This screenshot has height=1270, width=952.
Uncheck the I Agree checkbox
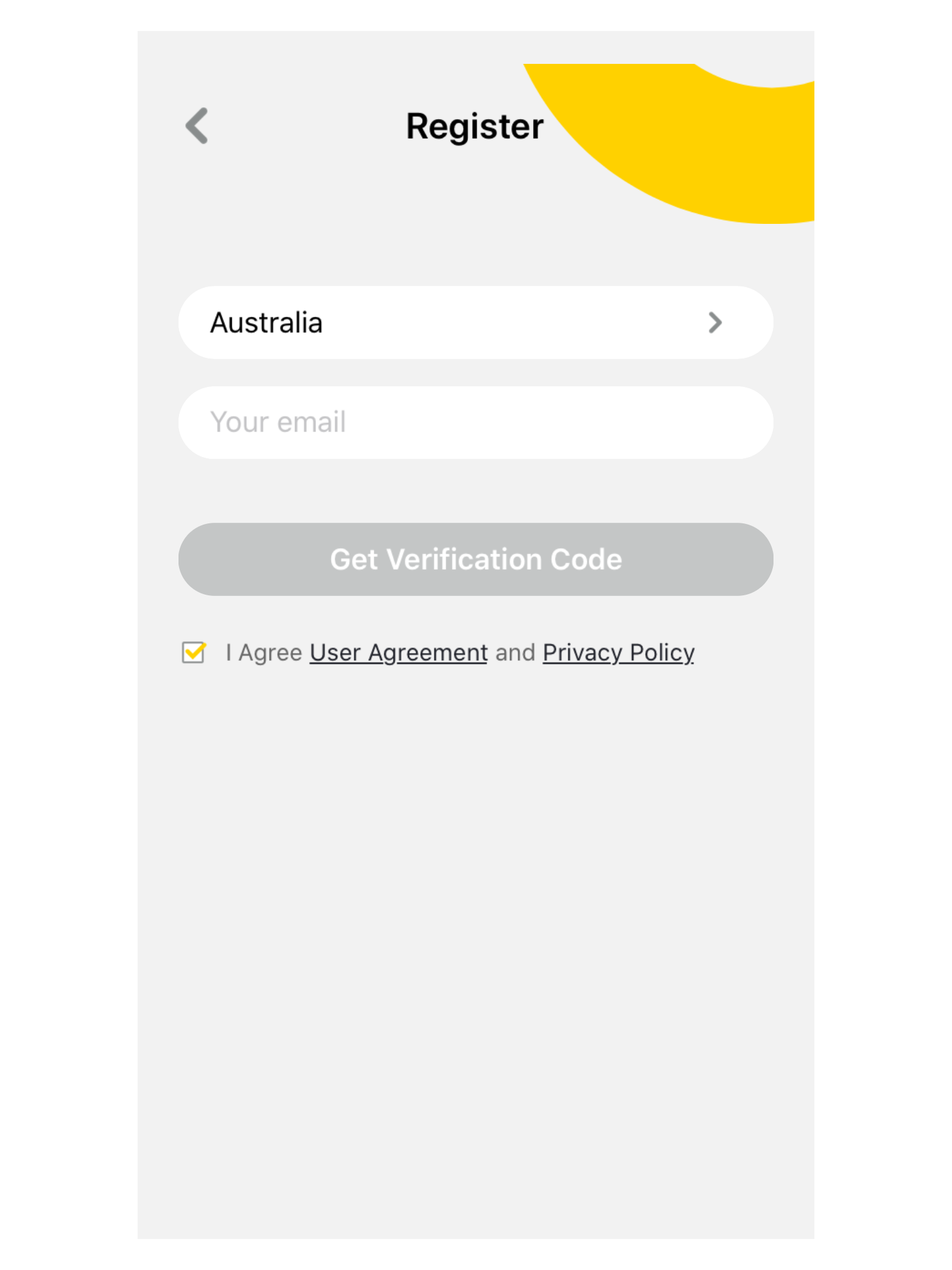(x=193, y=652)
